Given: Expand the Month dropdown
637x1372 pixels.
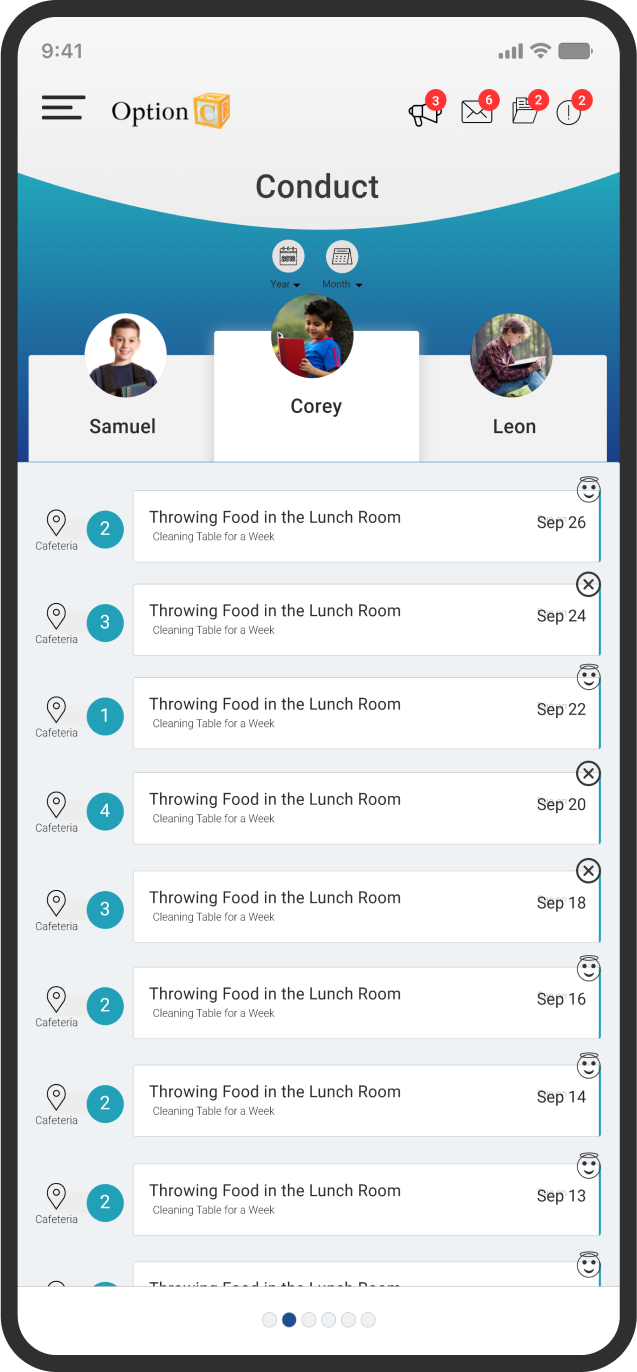Looking at the screenshot, I should pos(343,265).
